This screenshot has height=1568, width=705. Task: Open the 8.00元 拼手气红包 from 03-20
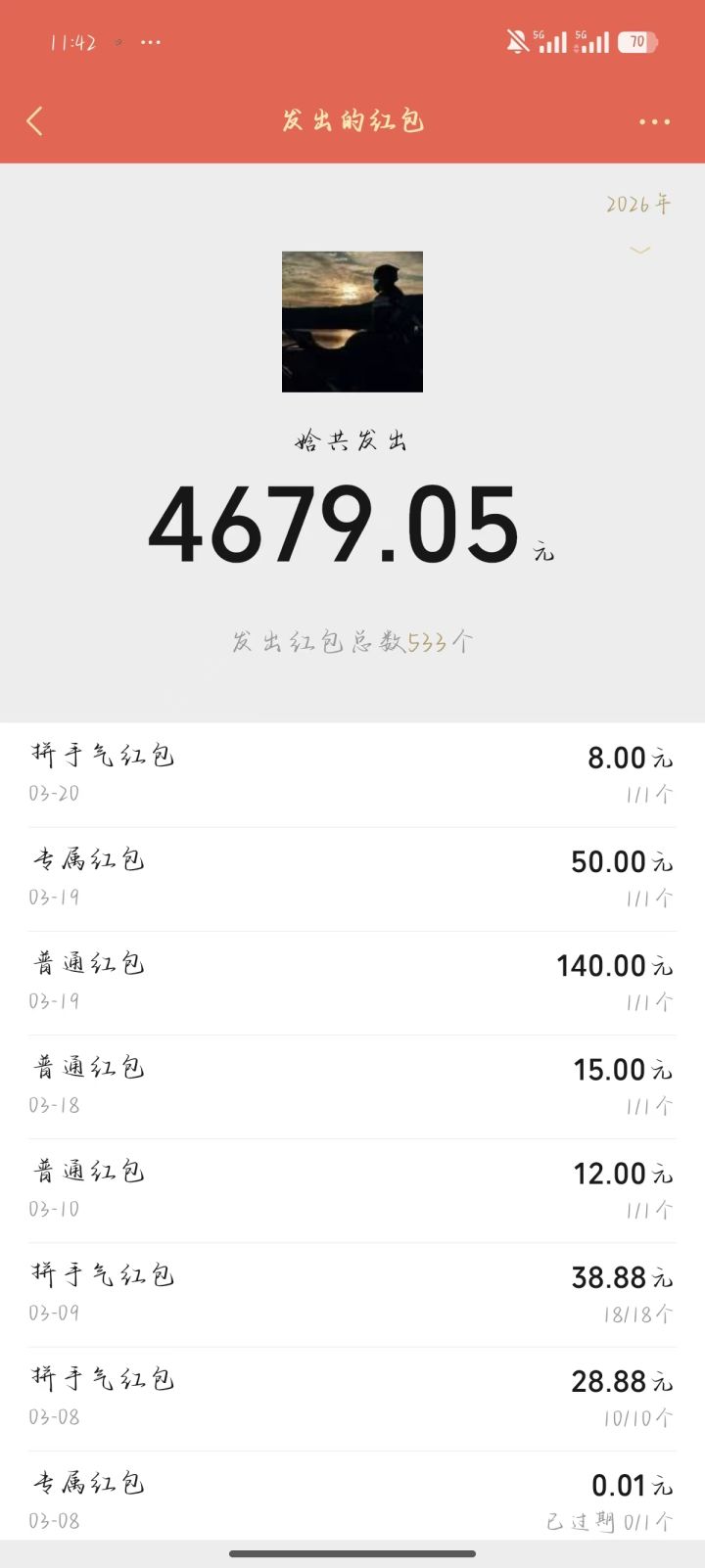352,771
